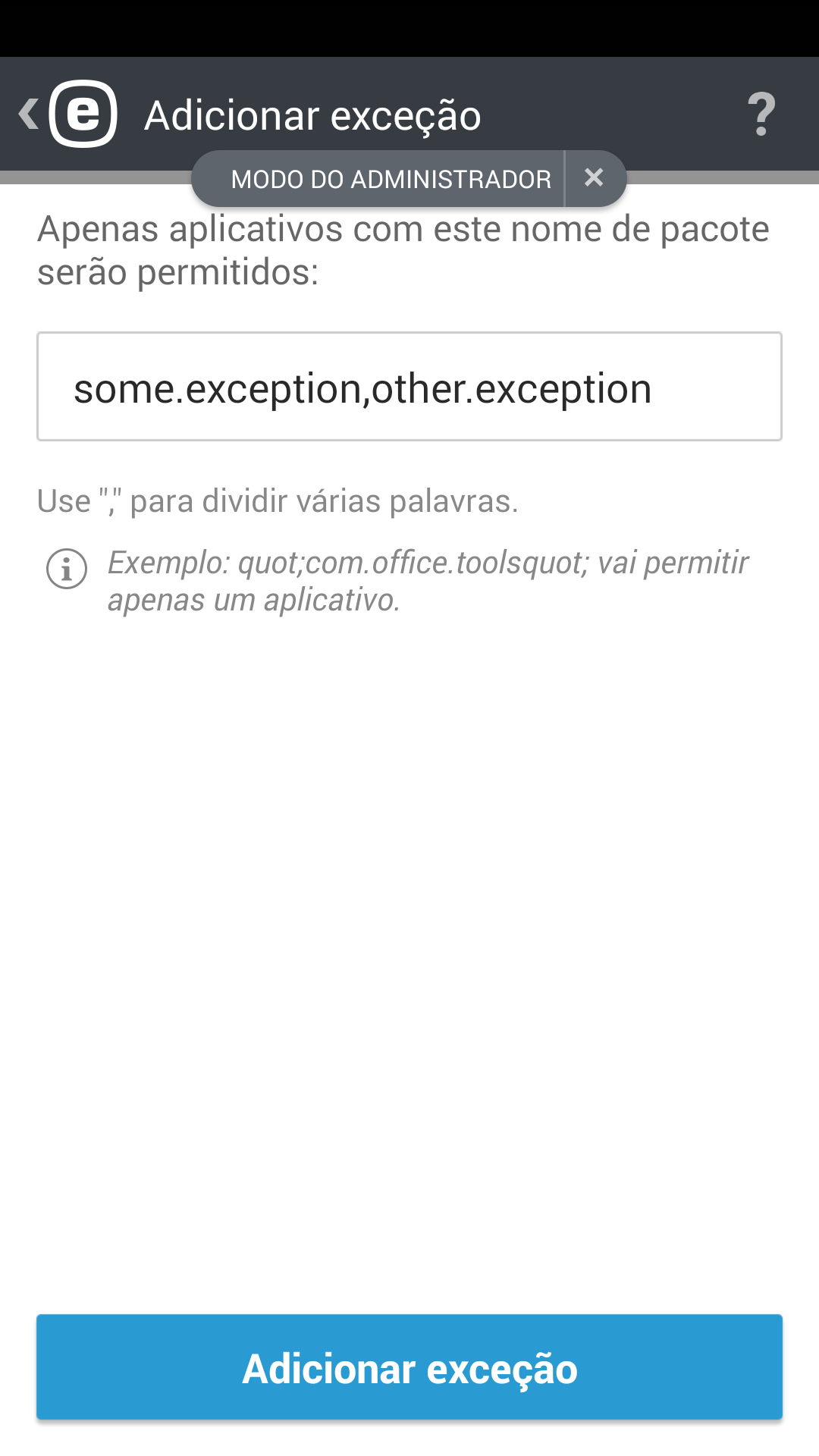This screenshot has height=1456, width=819.
Task: Tap the info circle beside the example text
Action: [67, 570]
